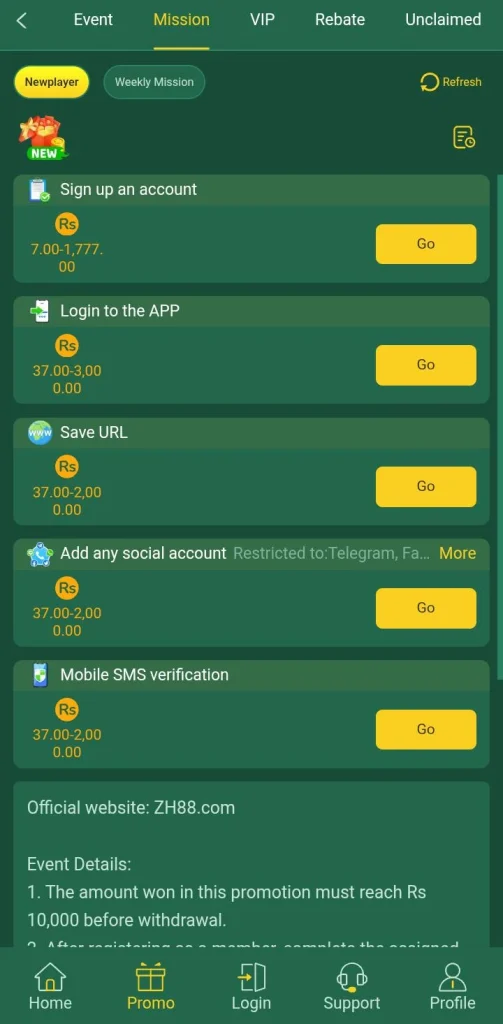
Task: Open the mission history record icon
Action: point(464,137)
